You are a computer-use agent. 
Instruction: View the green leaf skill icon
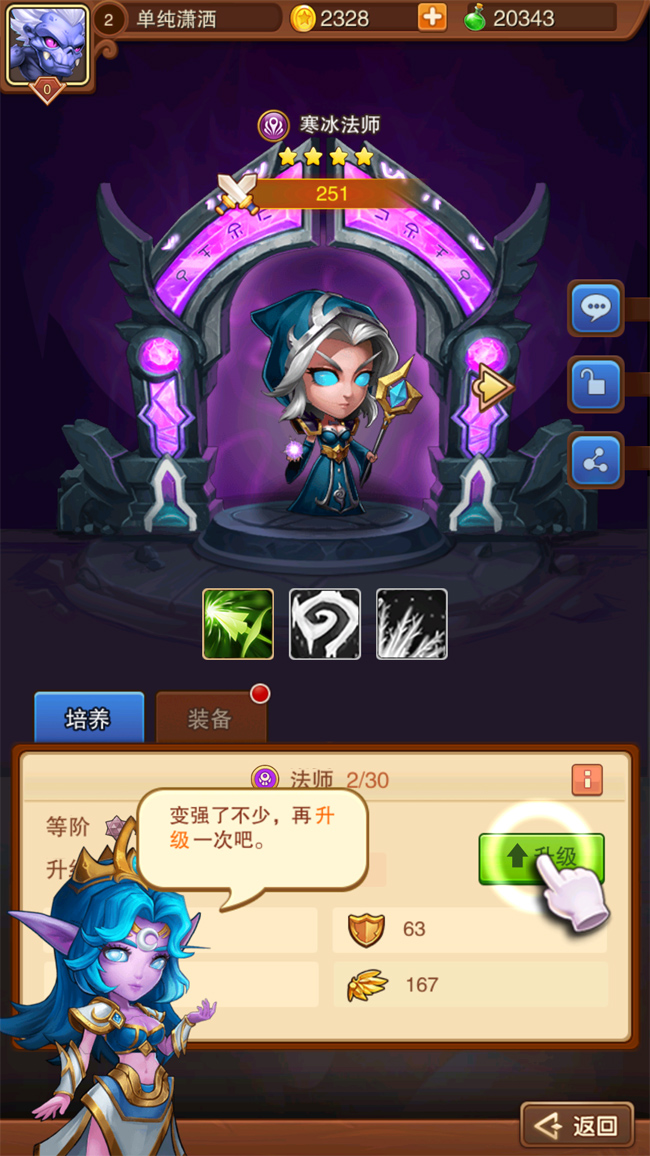click(238, 624)
